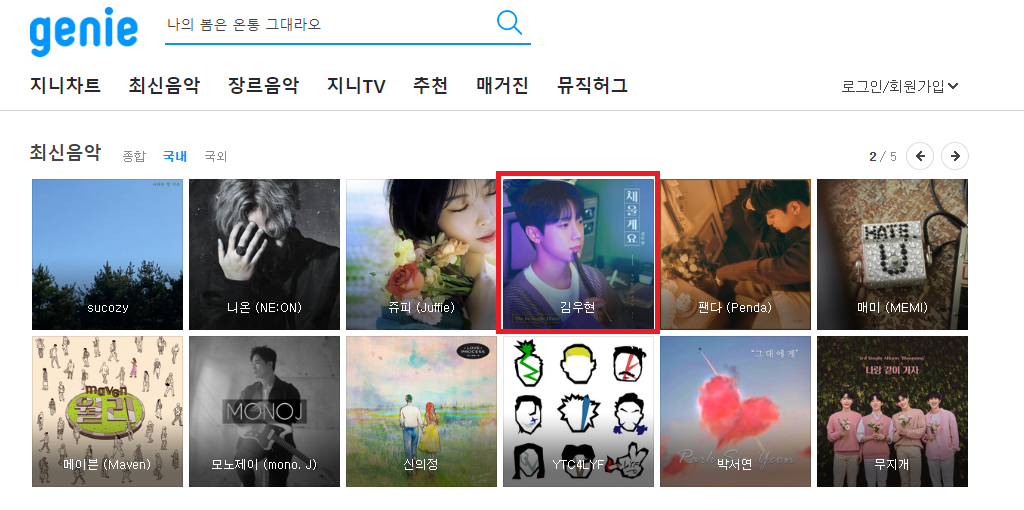
Task: Open 매거진 section
Action: [x=502, y=85]
